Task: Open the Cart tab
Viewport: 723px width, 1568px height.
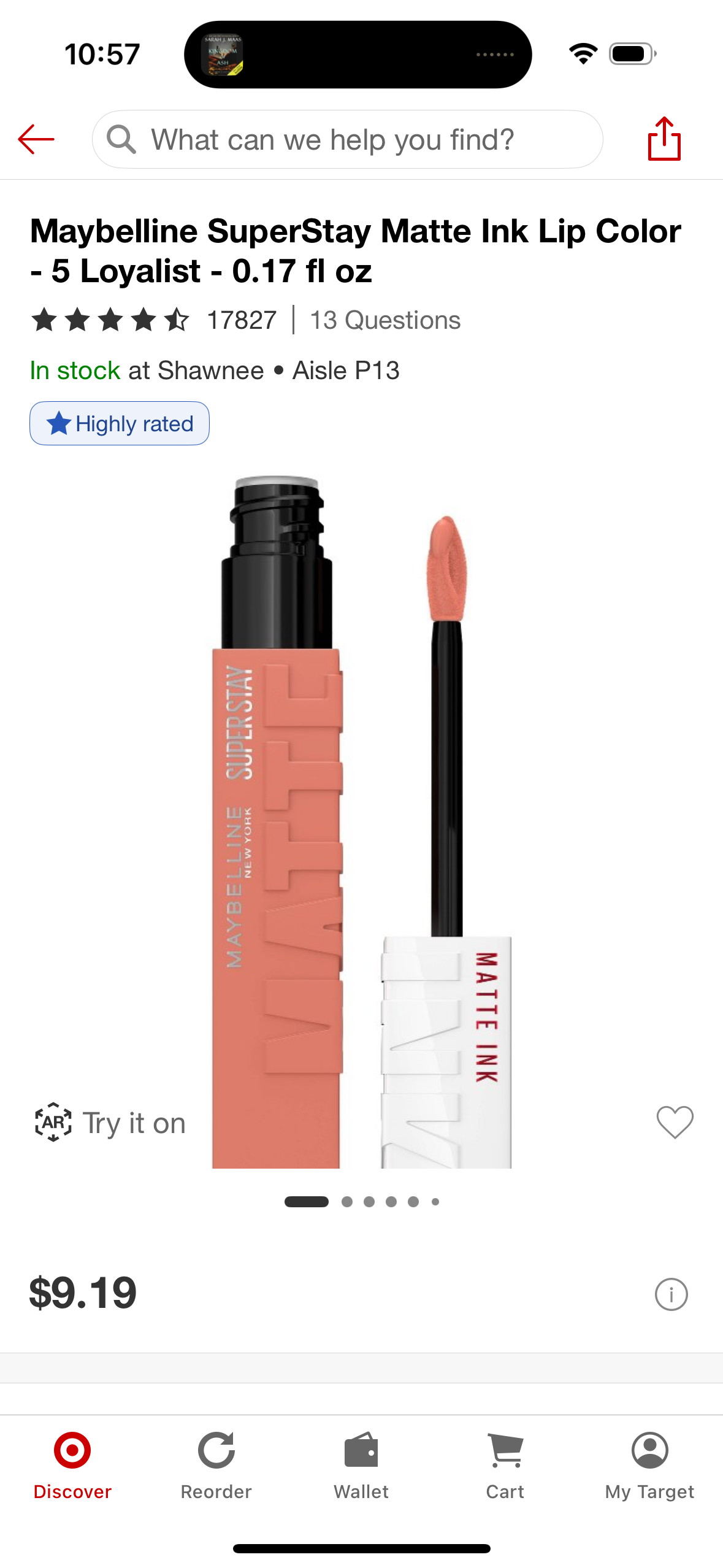Action: (x=505, y=1466)
